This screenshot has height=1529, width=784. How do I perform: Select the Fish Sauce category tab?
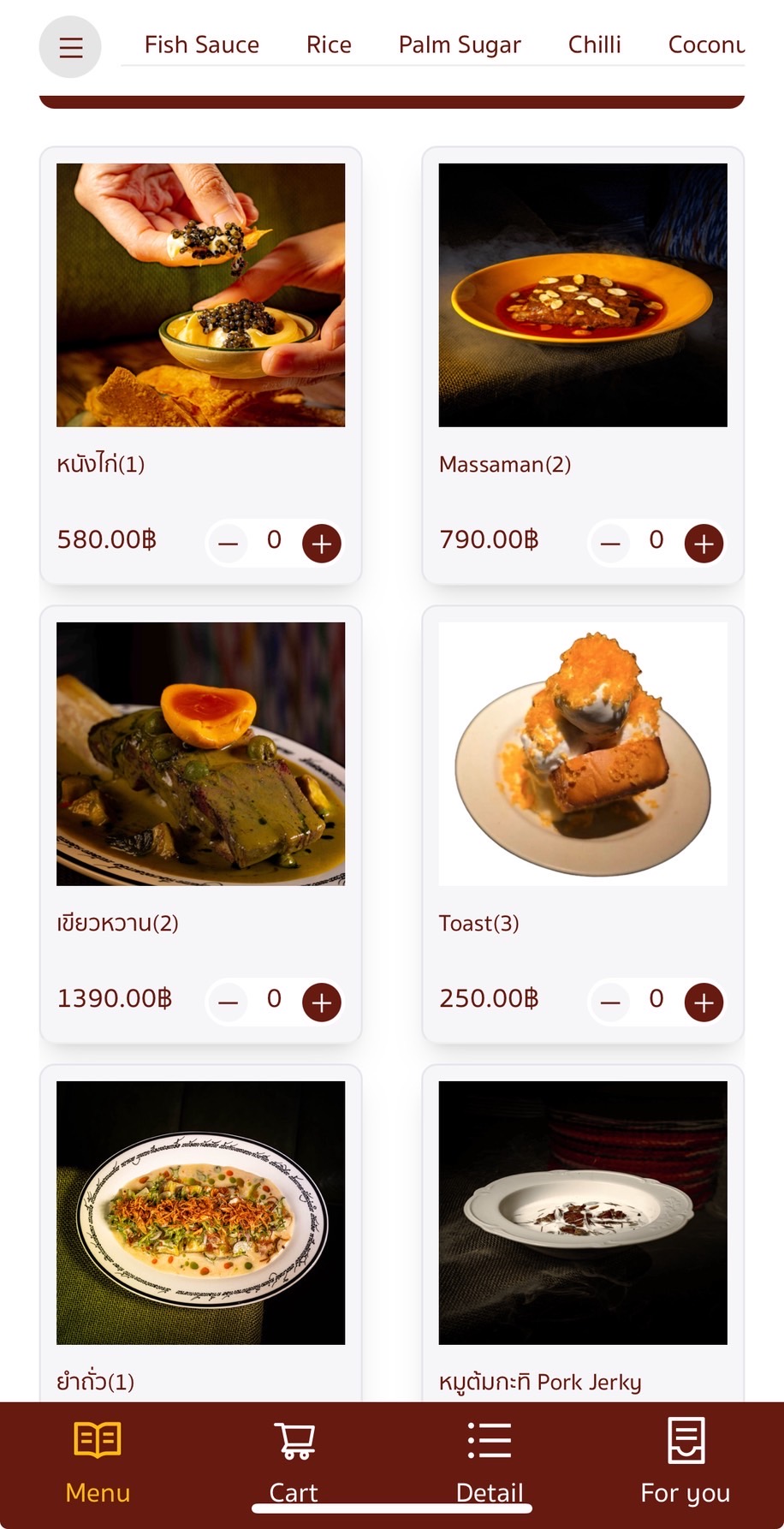201,45
